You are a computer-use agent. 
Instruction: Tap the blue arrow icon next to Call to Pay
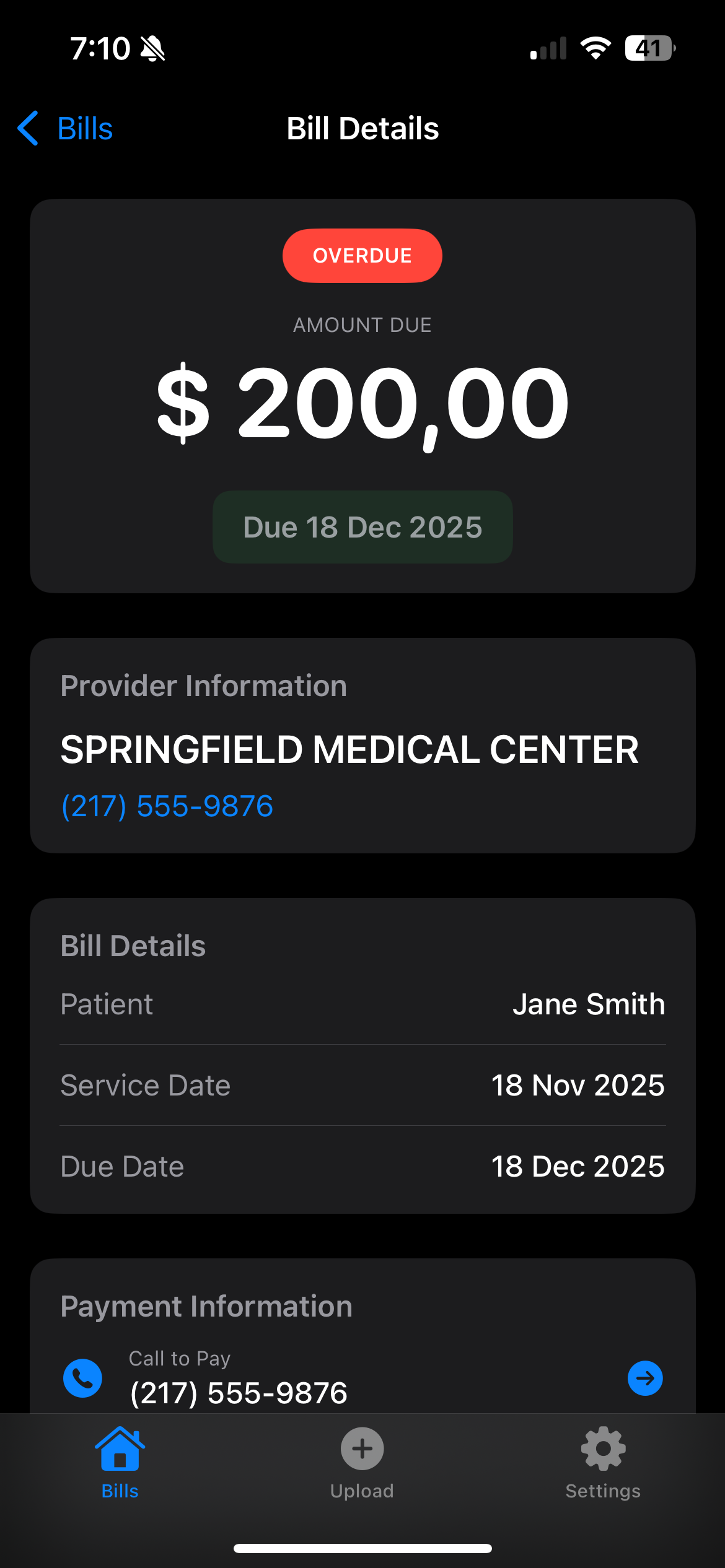pyautogui.click(x=644, y=1379)
